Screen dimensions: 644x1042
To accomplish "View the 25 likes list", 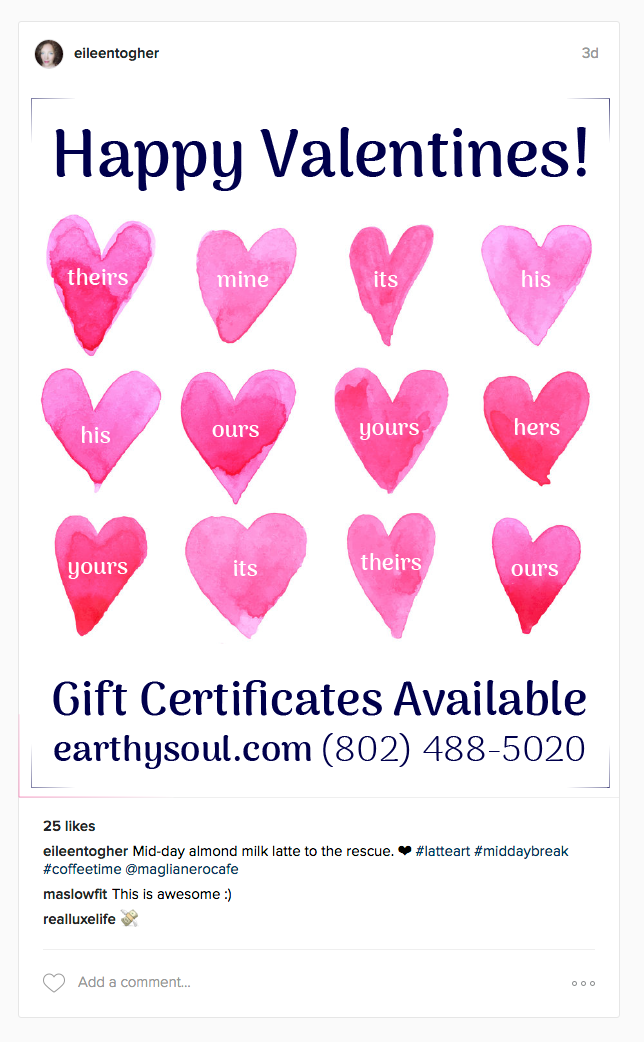I will pos(69,826).
